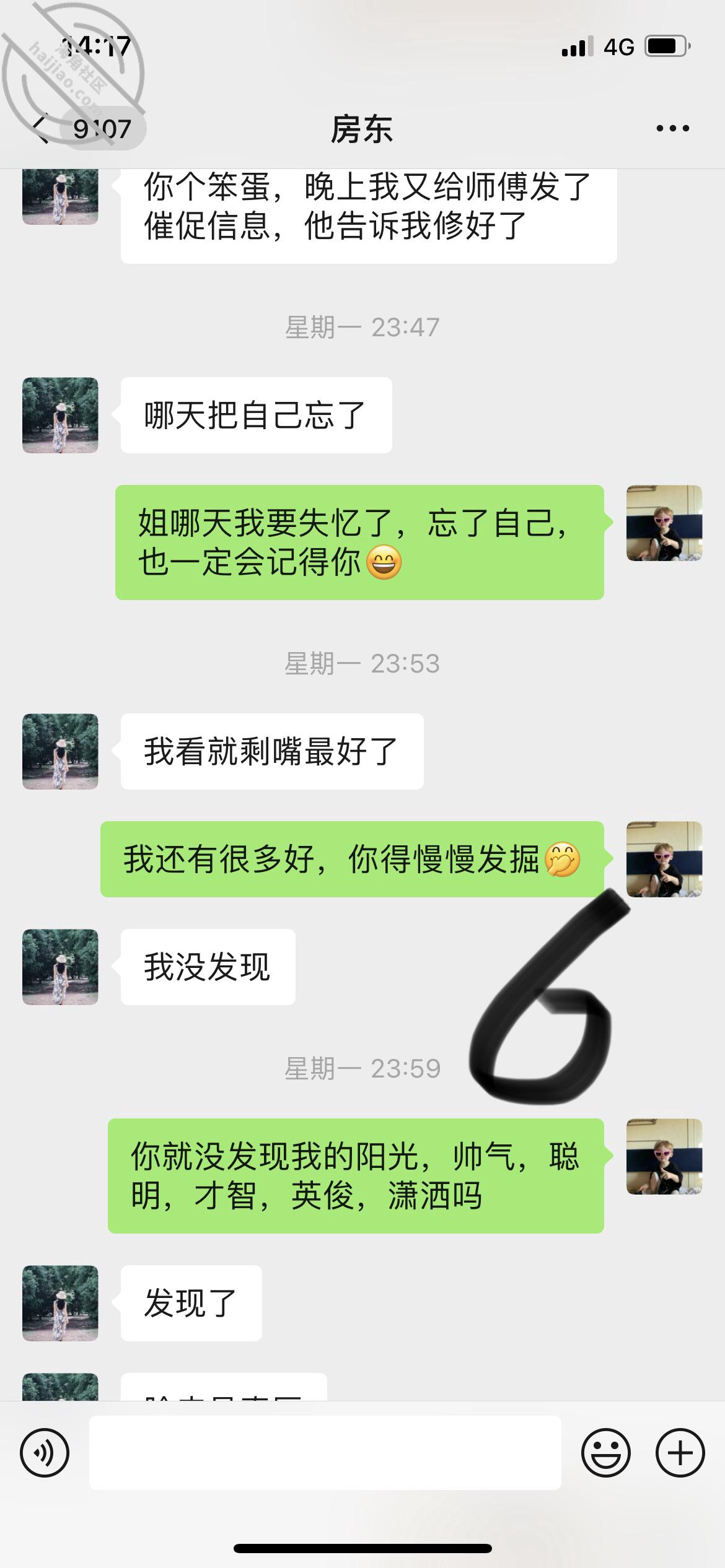Image resolution: width=725 pixels, height=1568 pixels.
Task: Open landlord's avatar beside 哪天把自己忘了
Action: 60,415
